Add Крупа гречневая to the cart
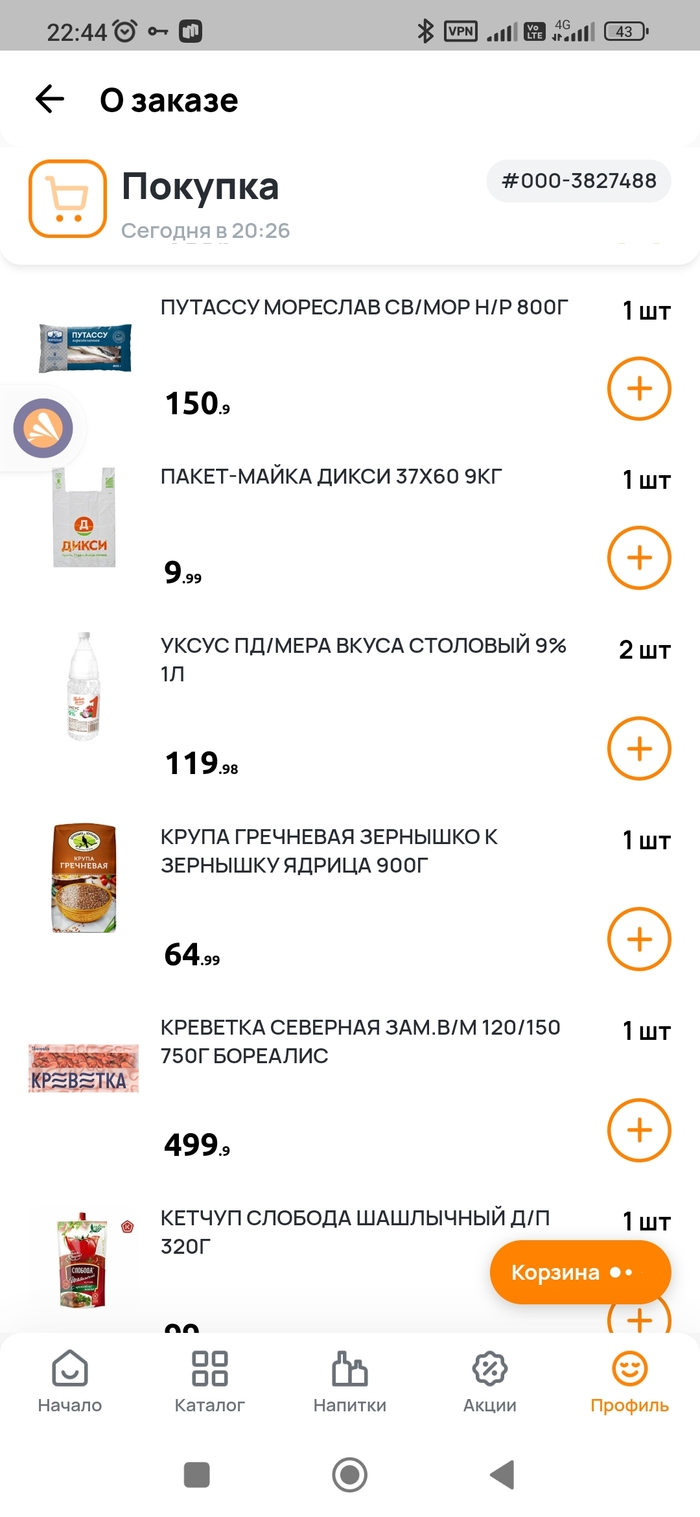Screen dimensions: 700x1517 point(639,939)
